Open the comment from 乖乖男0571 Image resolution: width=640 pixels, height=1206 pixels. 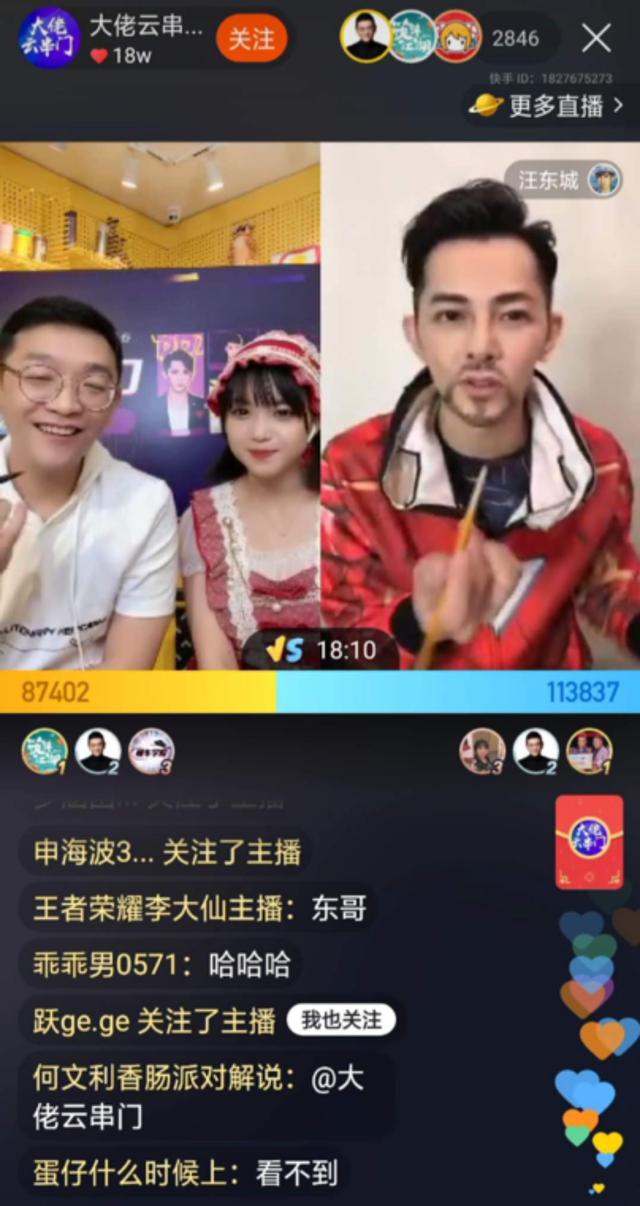tap(162, 964)
